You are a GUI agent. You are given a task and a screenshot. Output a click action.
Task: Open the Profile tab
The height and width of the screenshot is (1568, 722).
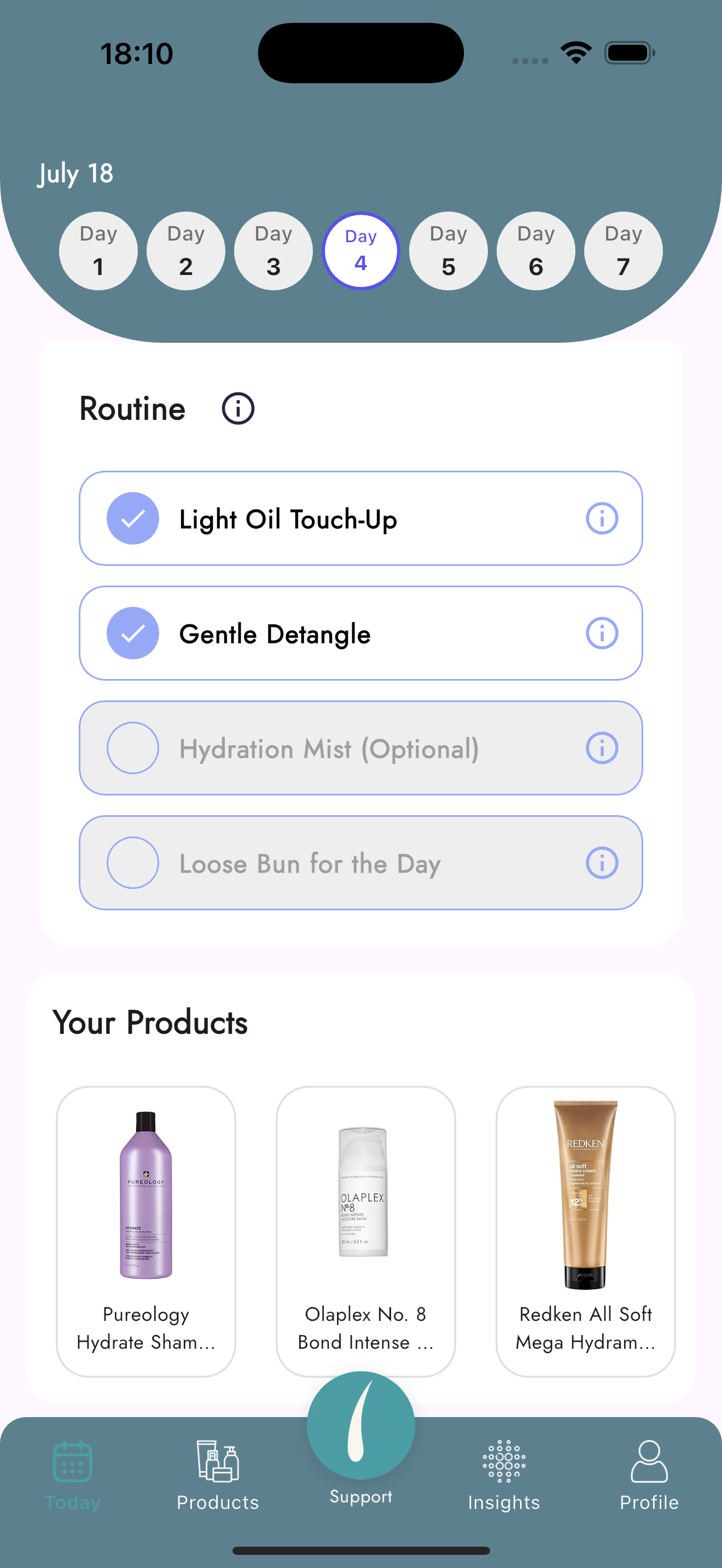[x=649, y=1476]
